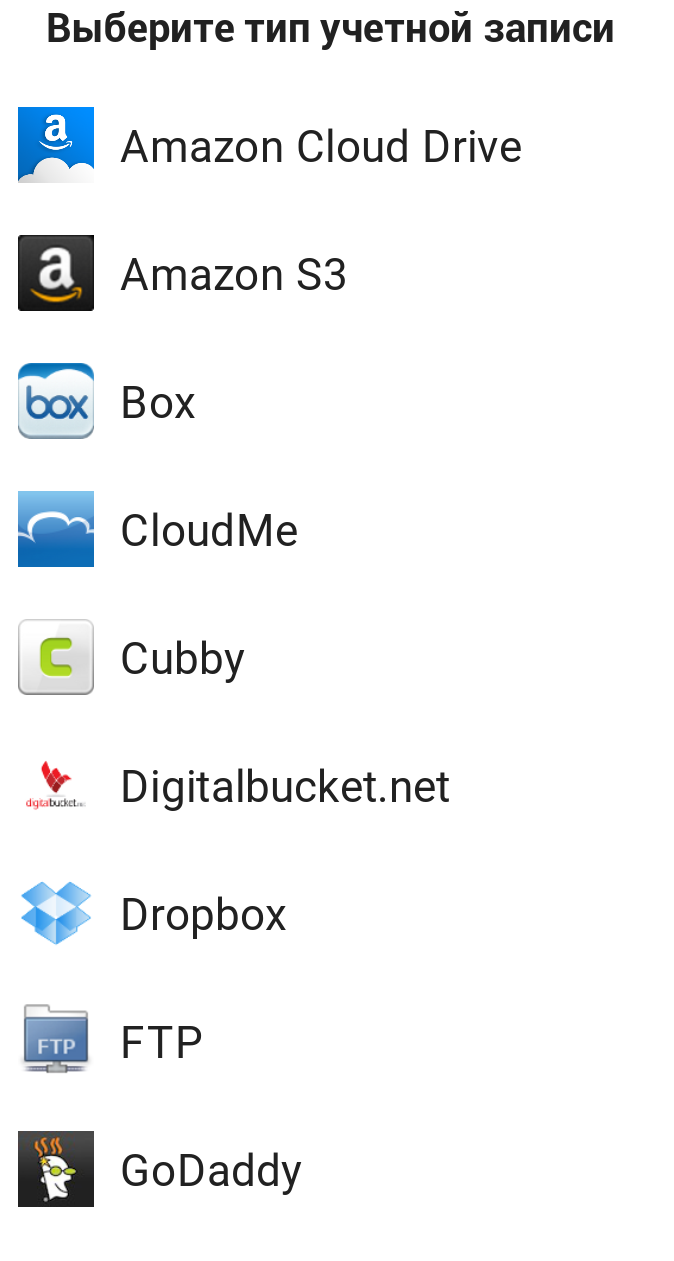Viewport: 674px width, 1261px height.
Task: Choose Amazon S3 from the list
Action: [337, 273]
